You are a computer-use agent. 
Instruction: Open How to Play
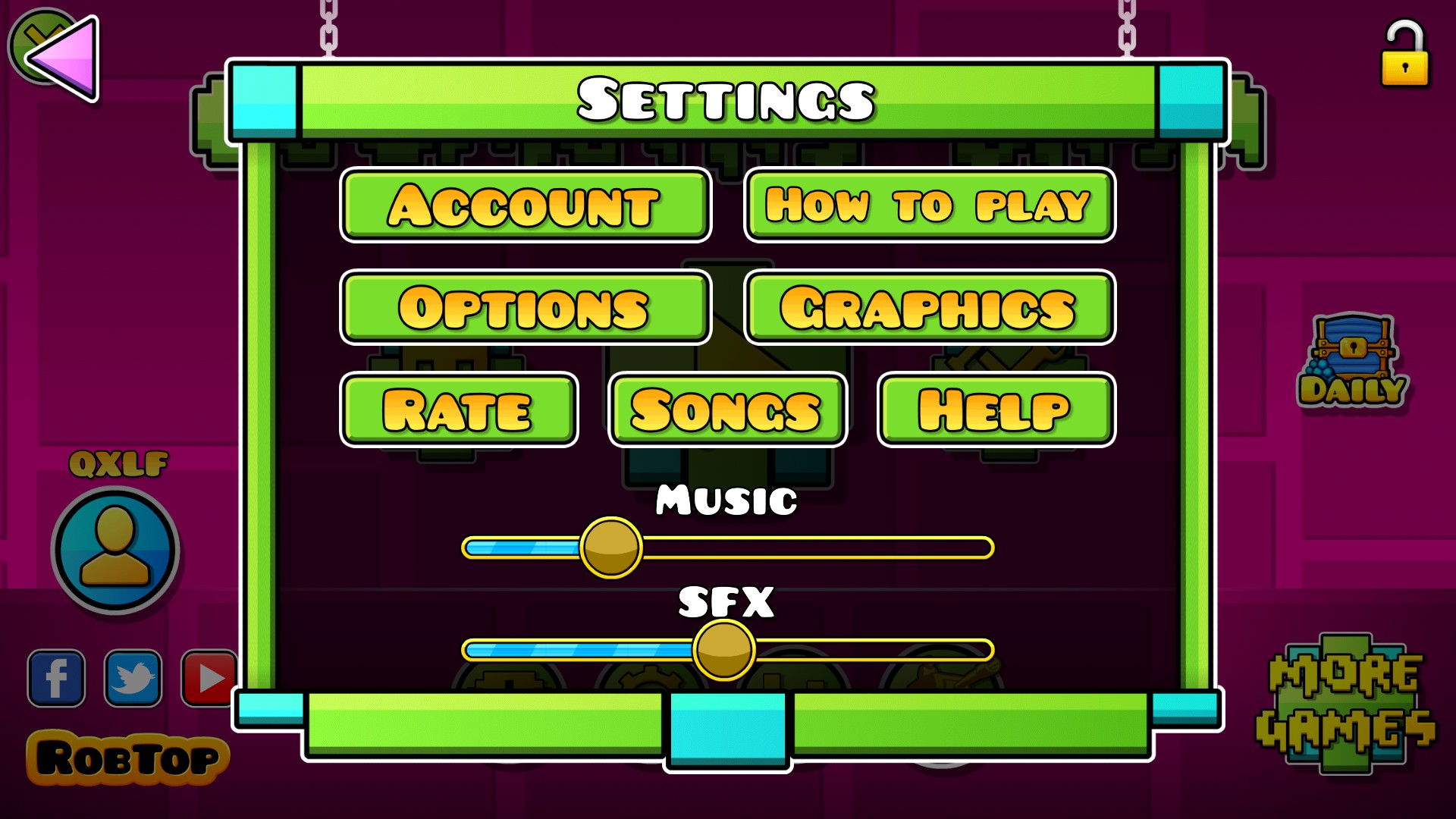click(x=930, y=206)
